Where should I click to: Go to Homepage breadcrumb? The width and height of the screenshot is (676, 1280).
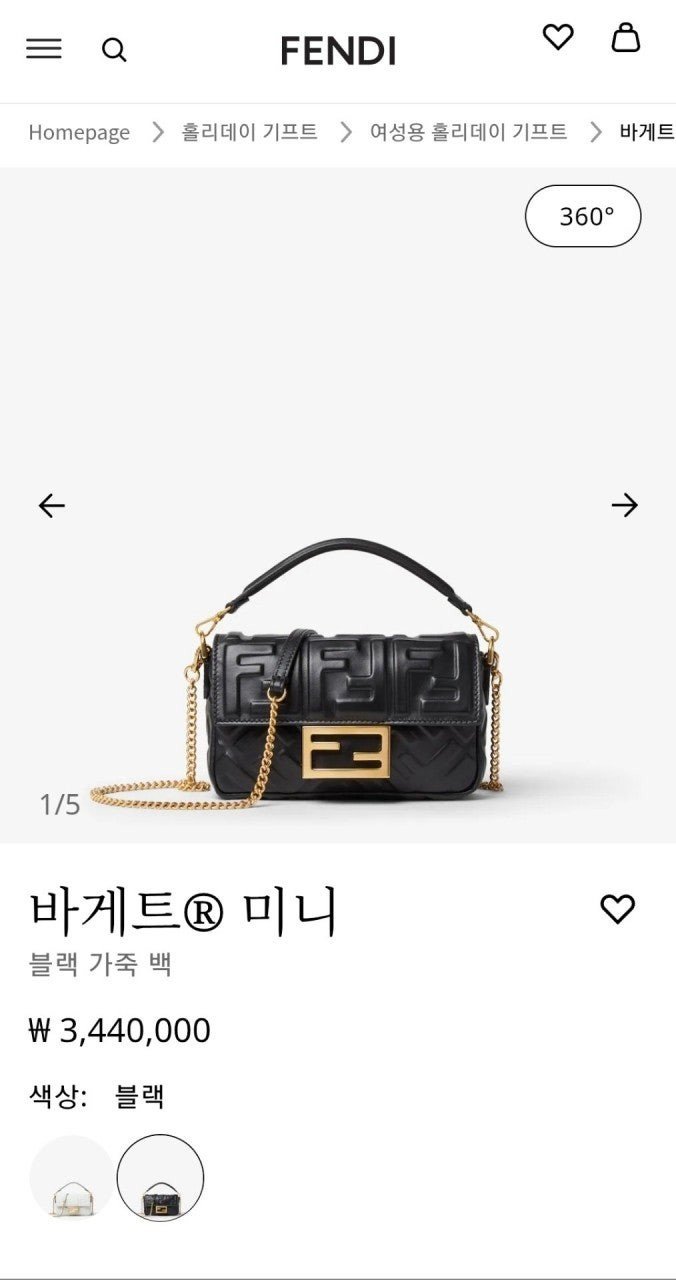(79, 132)
